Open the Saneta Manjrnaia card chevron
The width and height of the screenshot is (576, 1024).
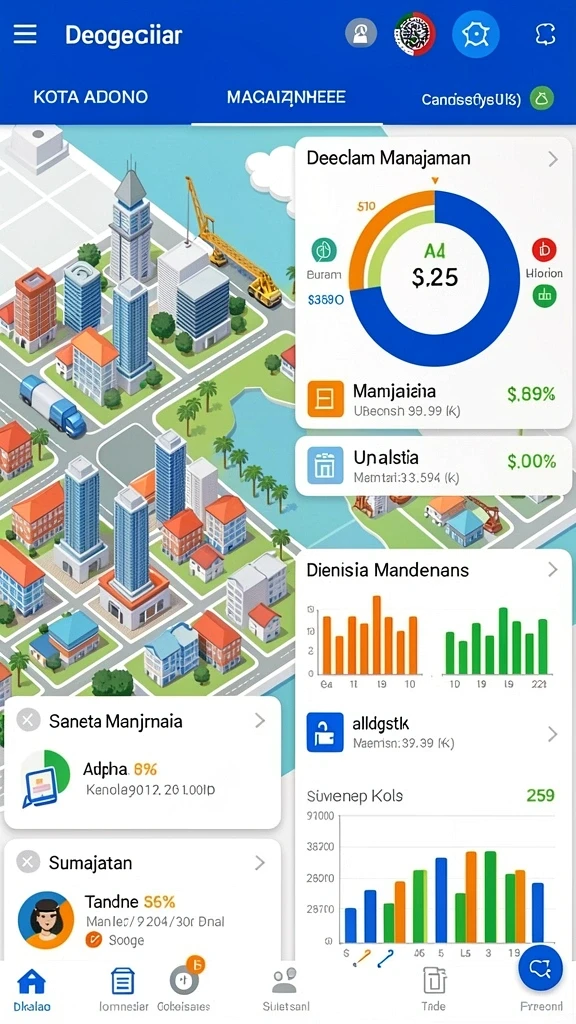pyautogui.click(x=259, y=720)
